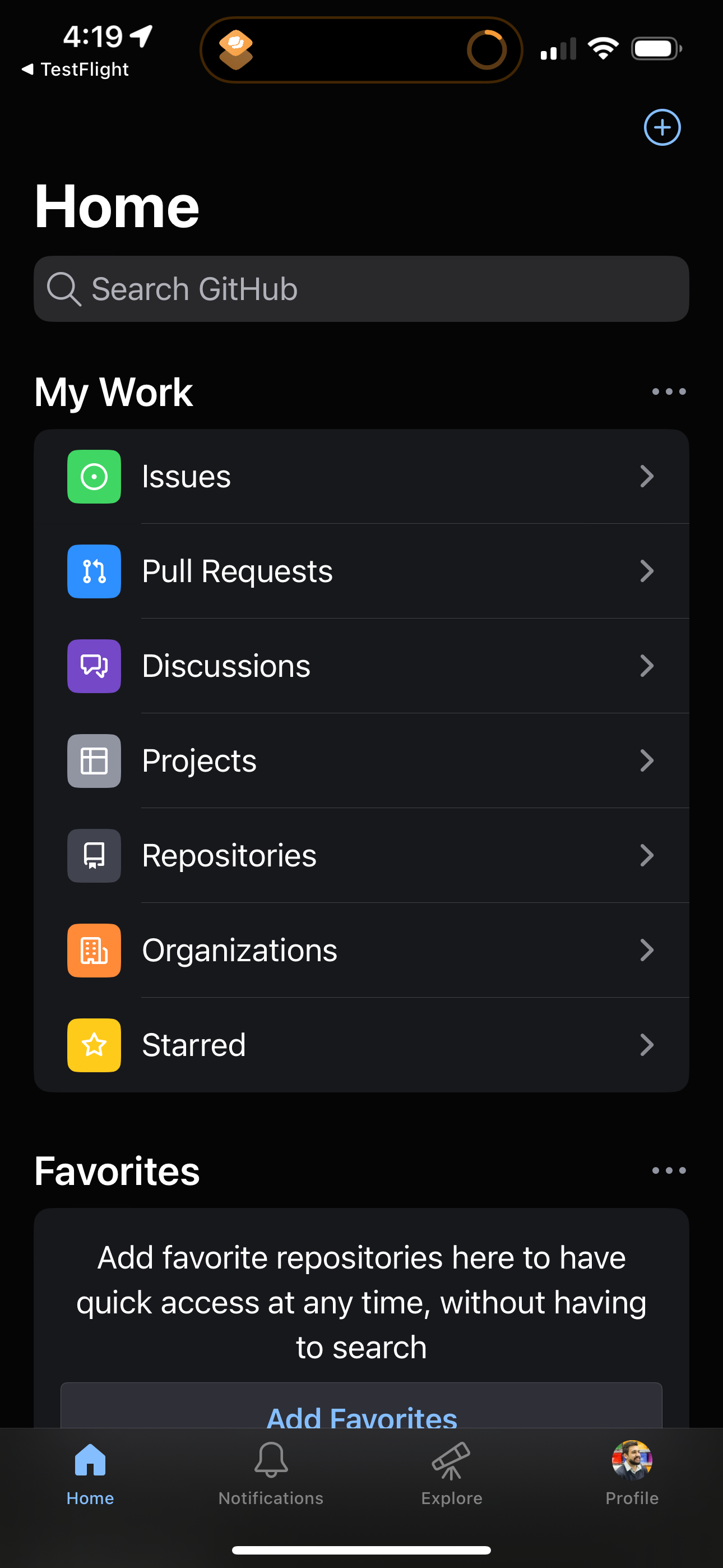Open the Issues icon
Screen dimensions: 723x1568
(x=94, y=477)
